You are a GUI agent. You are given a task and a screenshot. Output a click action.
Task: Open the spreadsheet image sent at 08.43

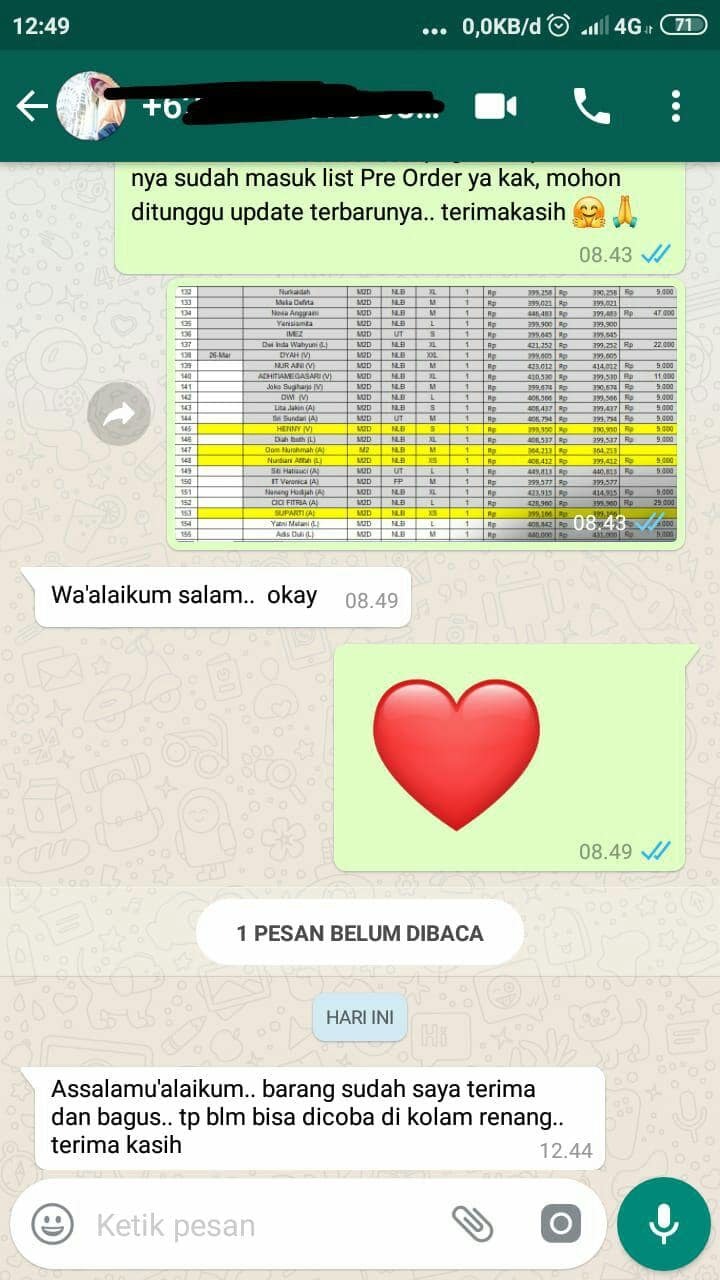coord(425,412)
